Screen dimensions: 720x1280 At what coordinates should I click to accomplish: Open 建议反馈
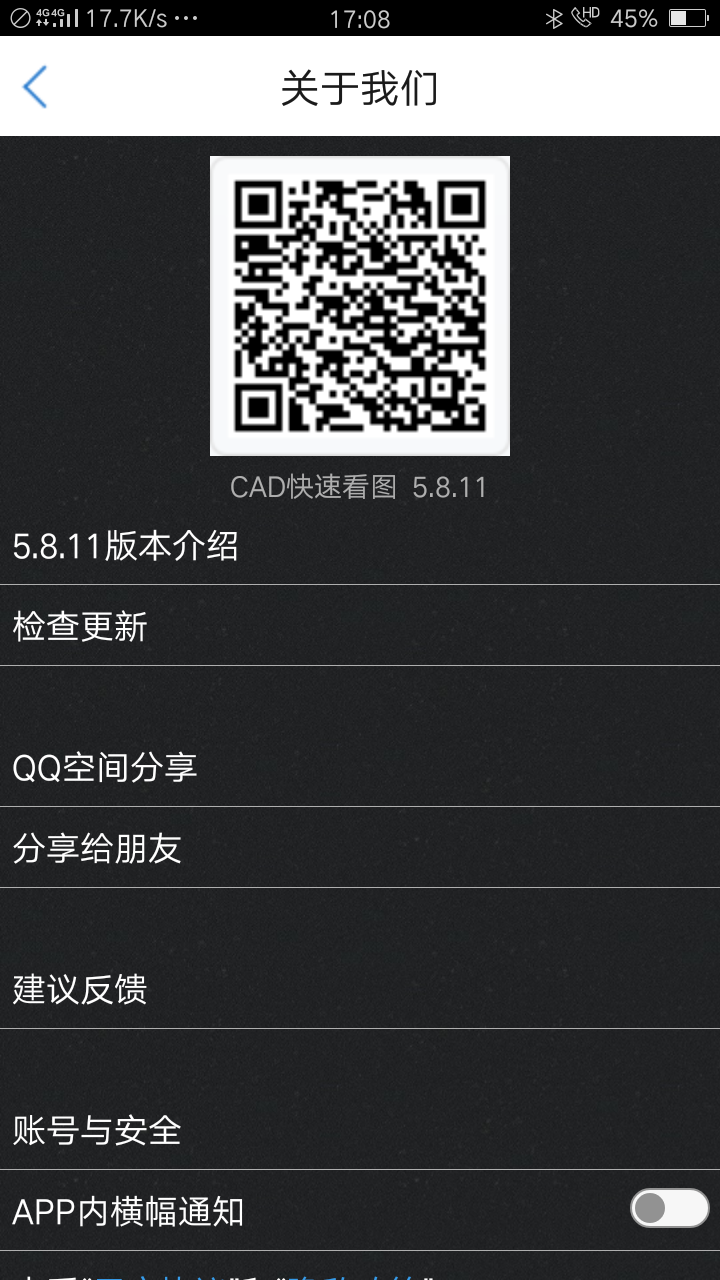pyautogui.click(x=360, y=989)
